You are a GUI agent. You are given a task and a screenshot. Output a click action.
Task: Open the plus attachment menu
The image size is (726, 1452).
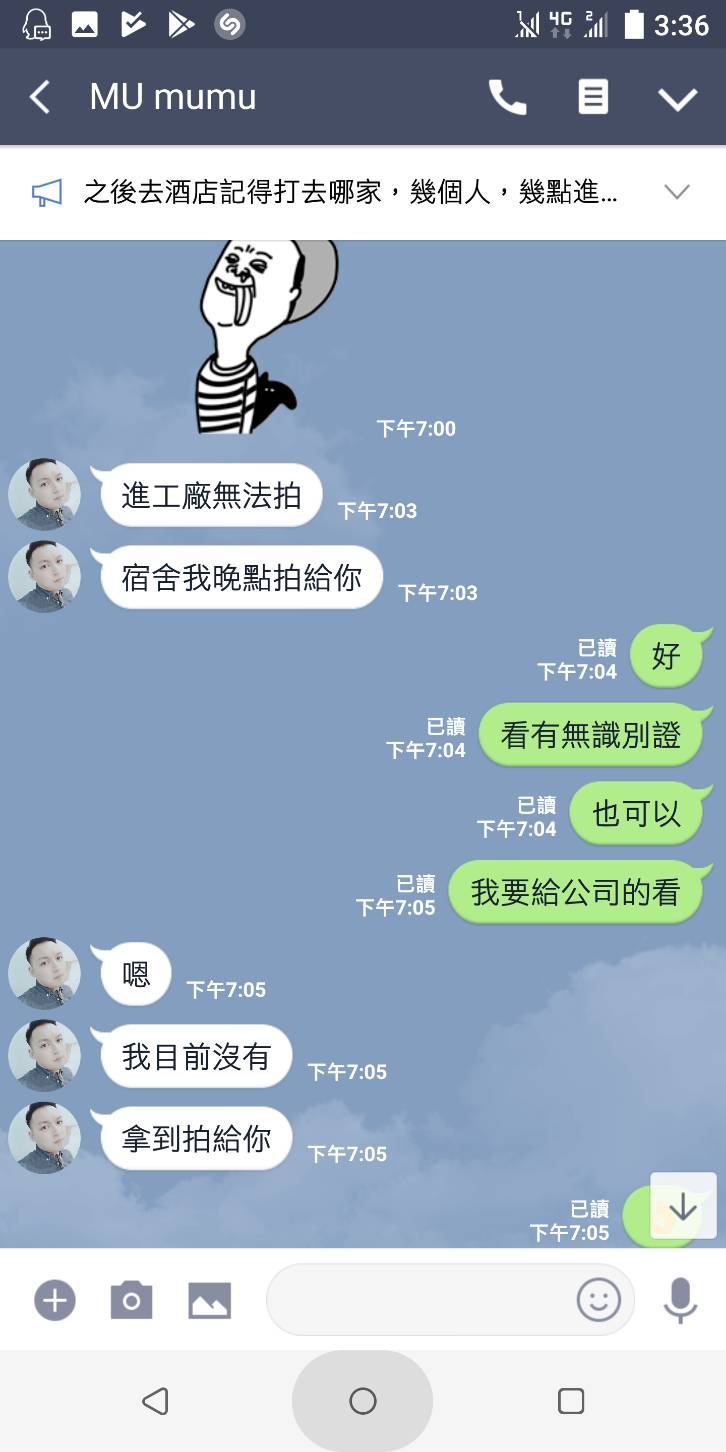[x=55, y=1300]
